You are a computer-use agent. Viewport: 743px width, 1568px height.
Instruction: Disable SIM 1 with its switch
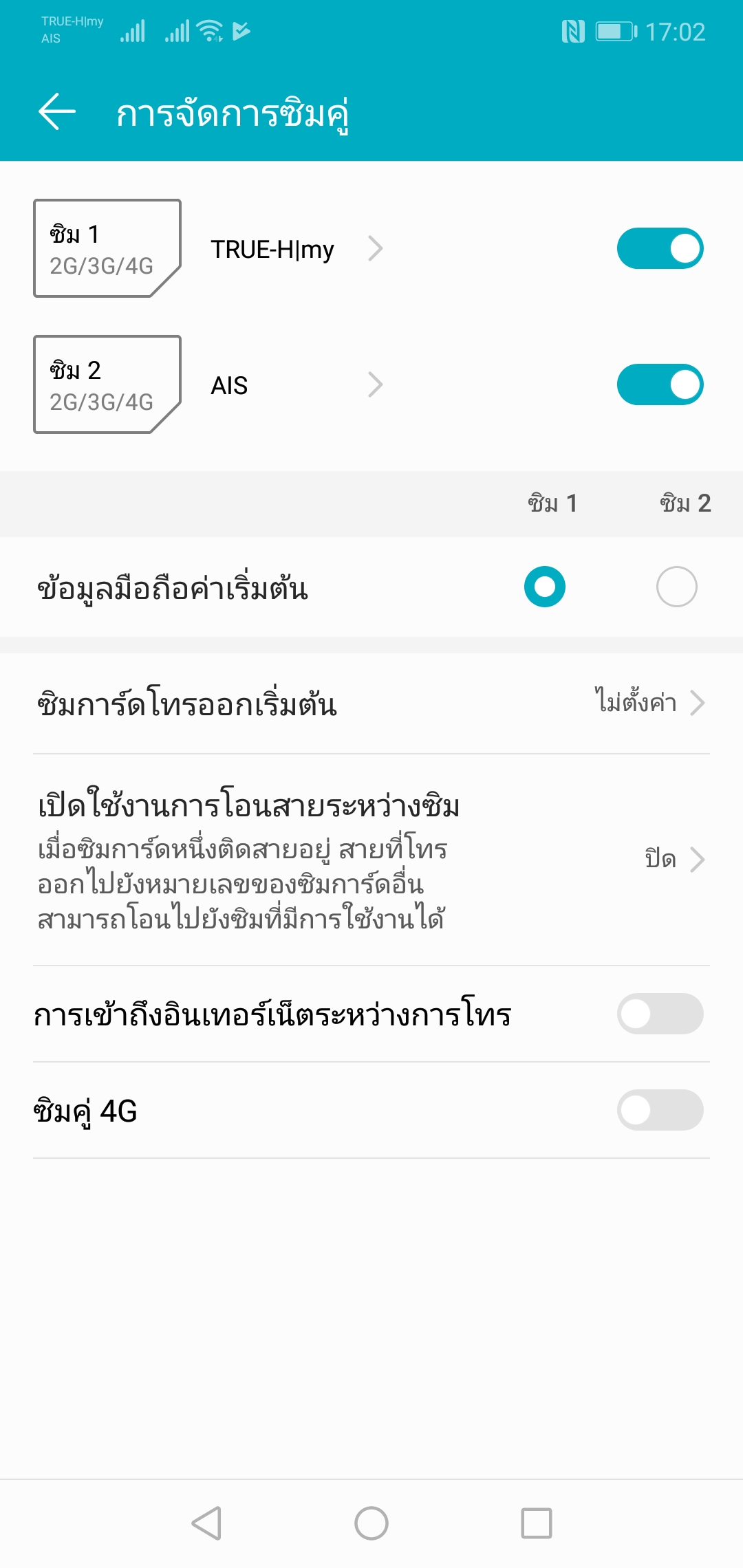(659, 248)
